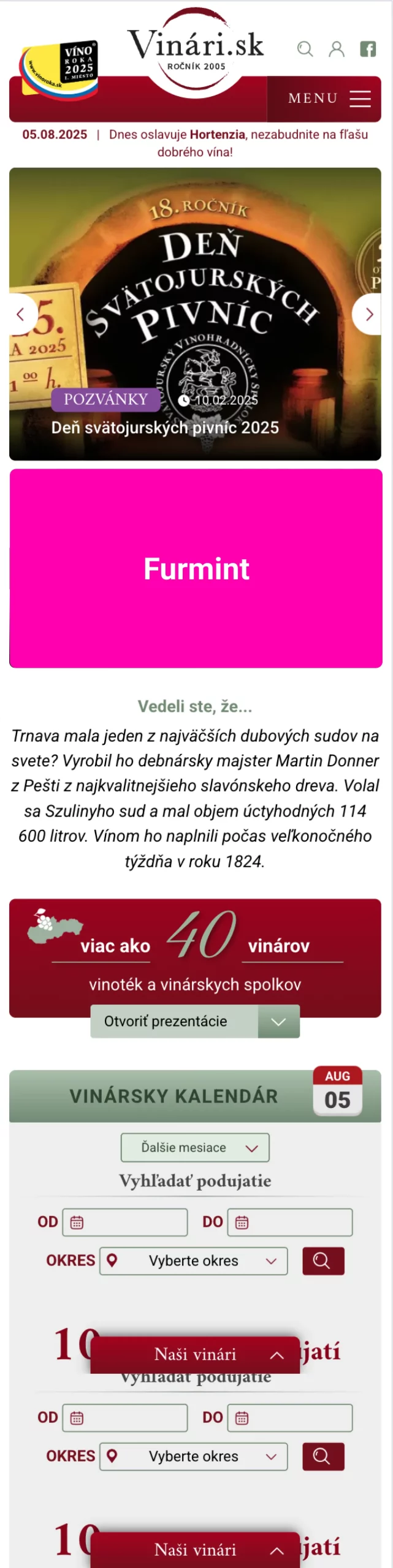Open the Furmint pink banner
Viewport: 393px width, 1568px height.
click(x=196, y=568)
